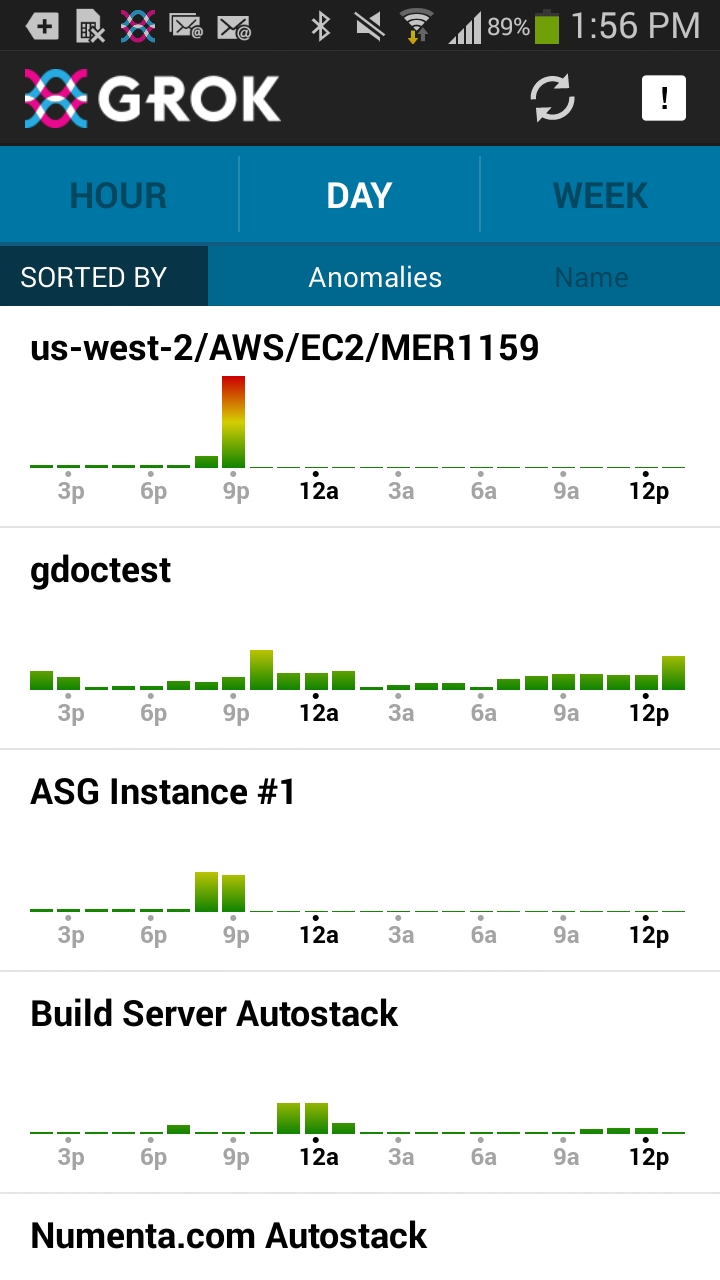Open the us-west-2/AWS/EC2/MER1159 metric
This screenshot has height=1280, width=720.
pos(284,347)
